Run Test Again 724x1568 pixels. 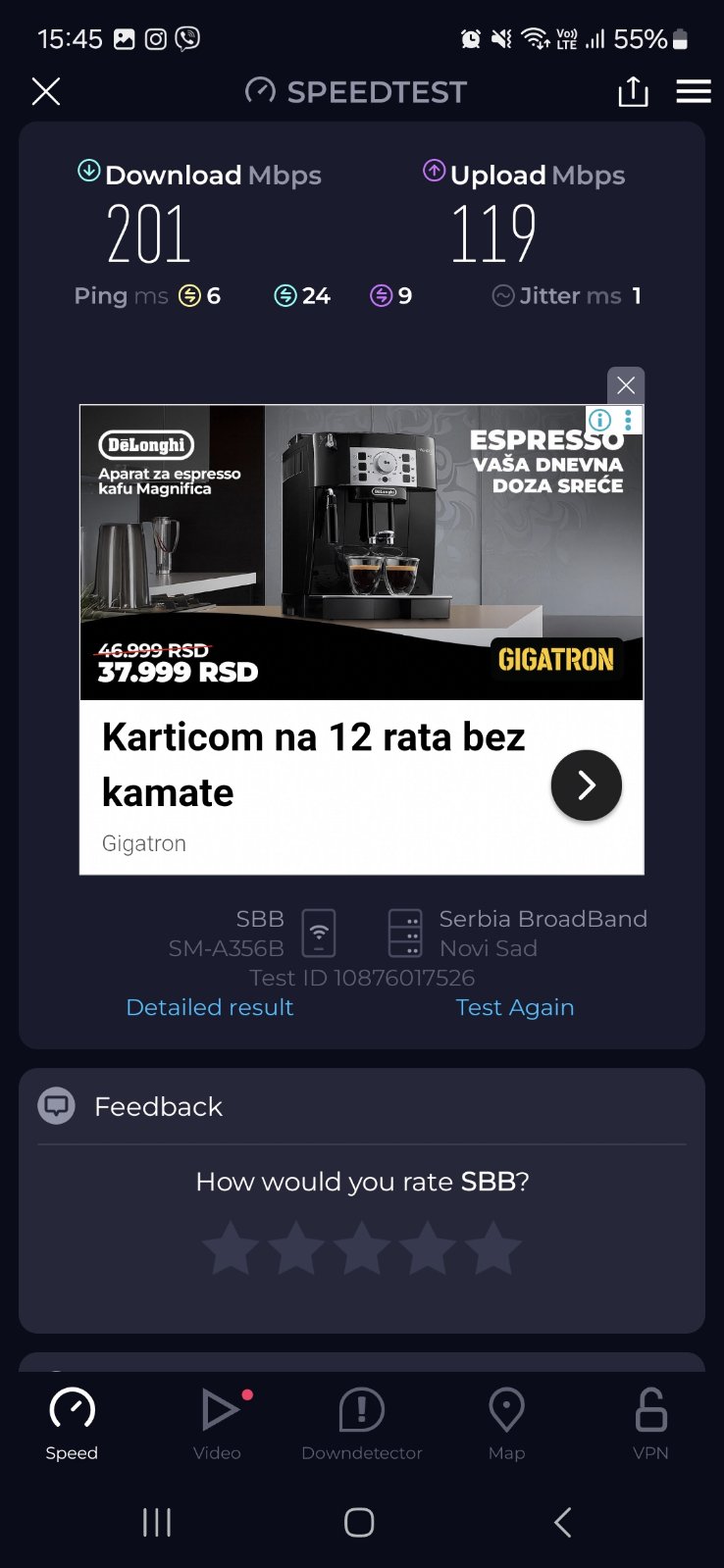point(515,1007)
